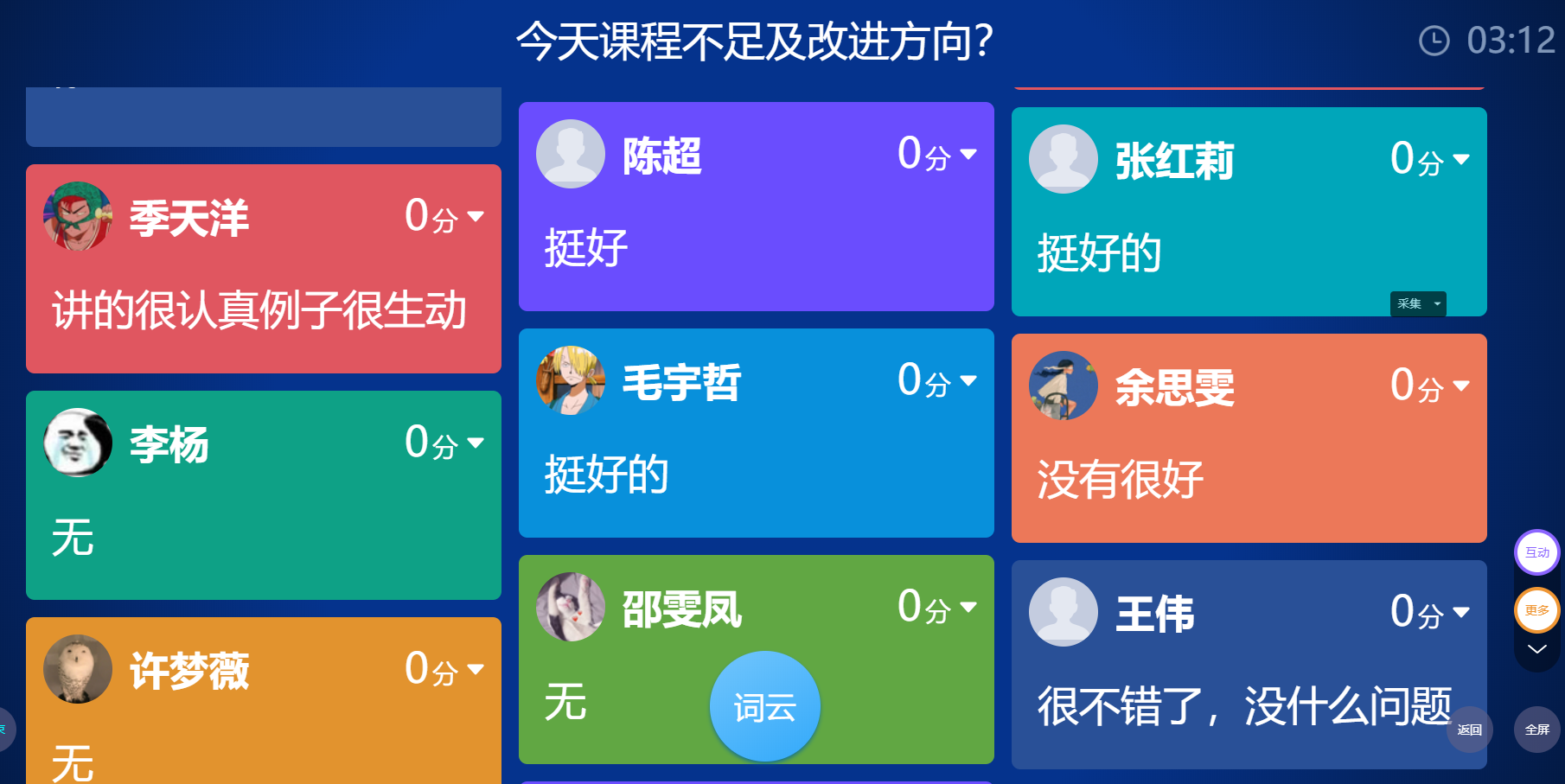Screen dimensions: 1565x784
Task: Tap the 互动 interaction button
Action: pyautogui.click(x=1536, y=552)
